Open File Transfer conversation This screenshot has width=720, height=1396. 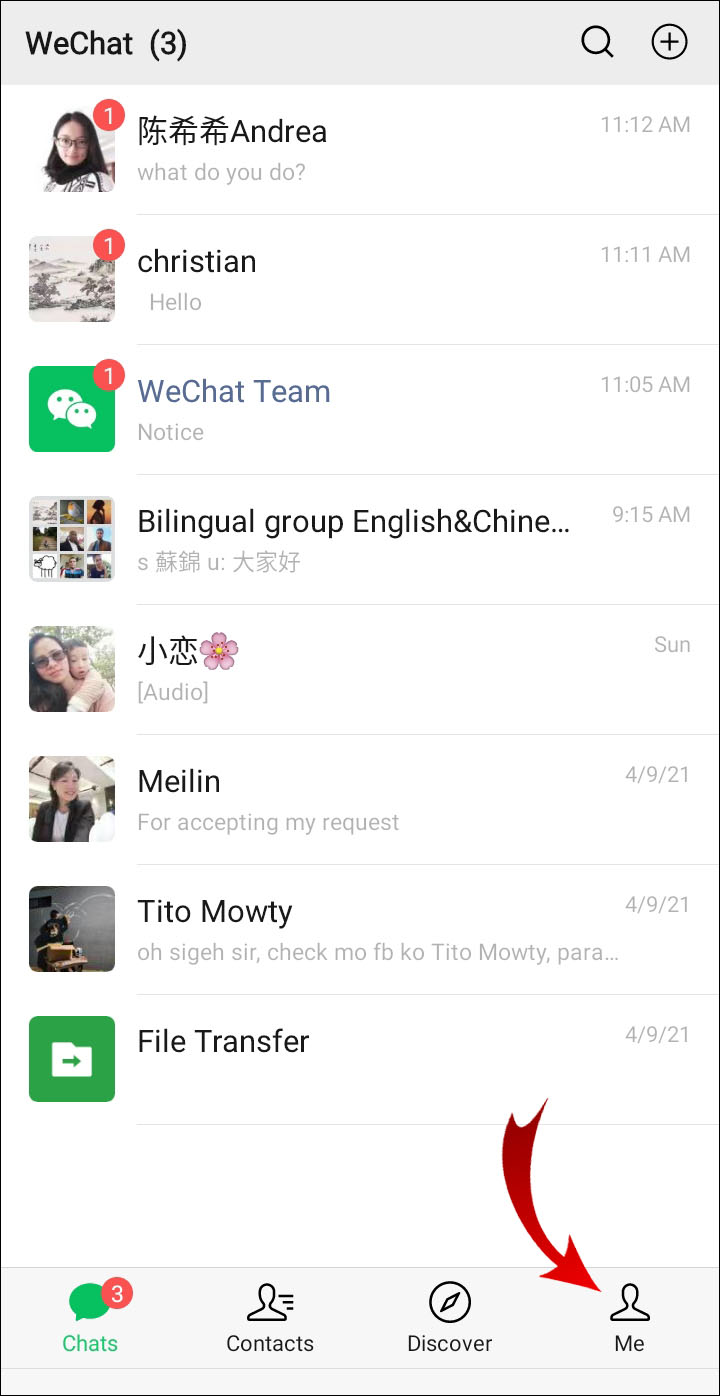[360, 1060]
